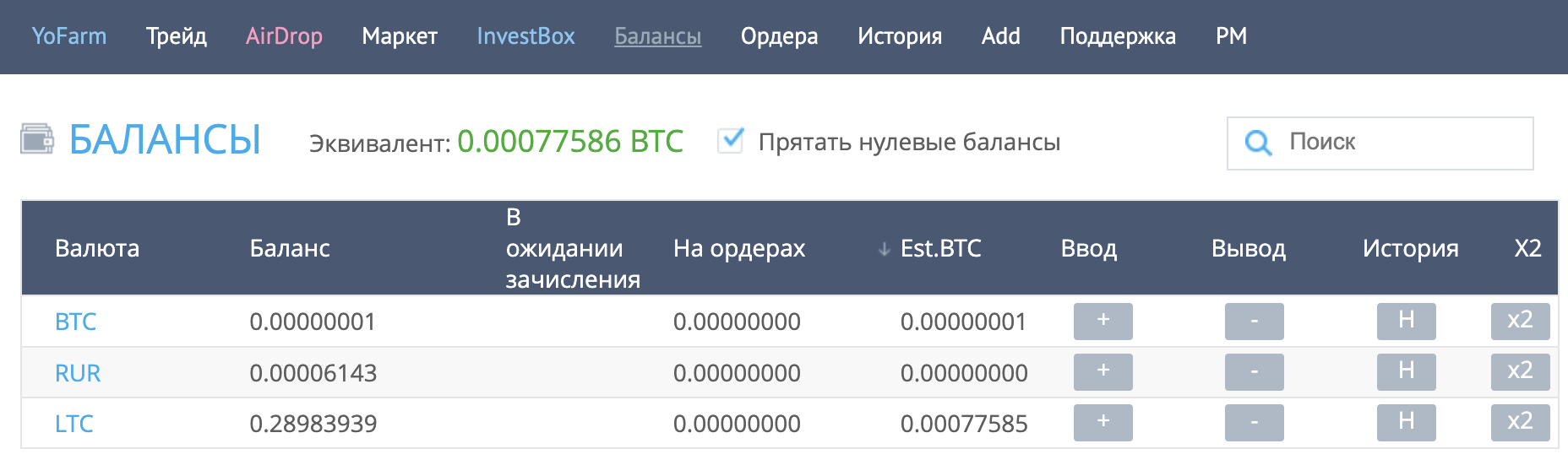Deposit RUR with the plus button
Image resolution: width=1568 pixels, height=476 pixels.
pyautogui.click(x=1102, y=371)
